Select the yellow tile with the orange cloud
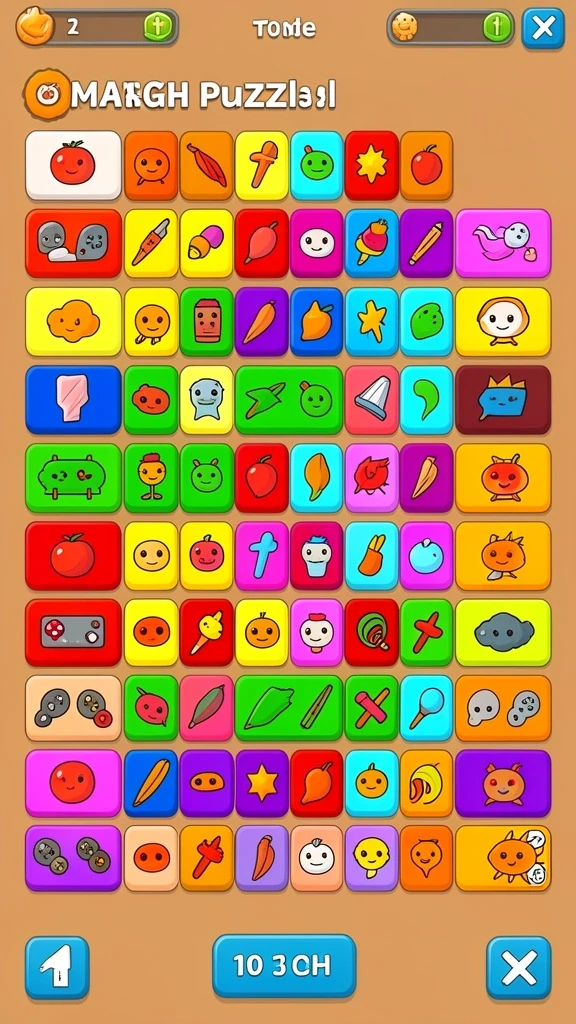This screenshot has height=1024, width=576. coord(73,322)
